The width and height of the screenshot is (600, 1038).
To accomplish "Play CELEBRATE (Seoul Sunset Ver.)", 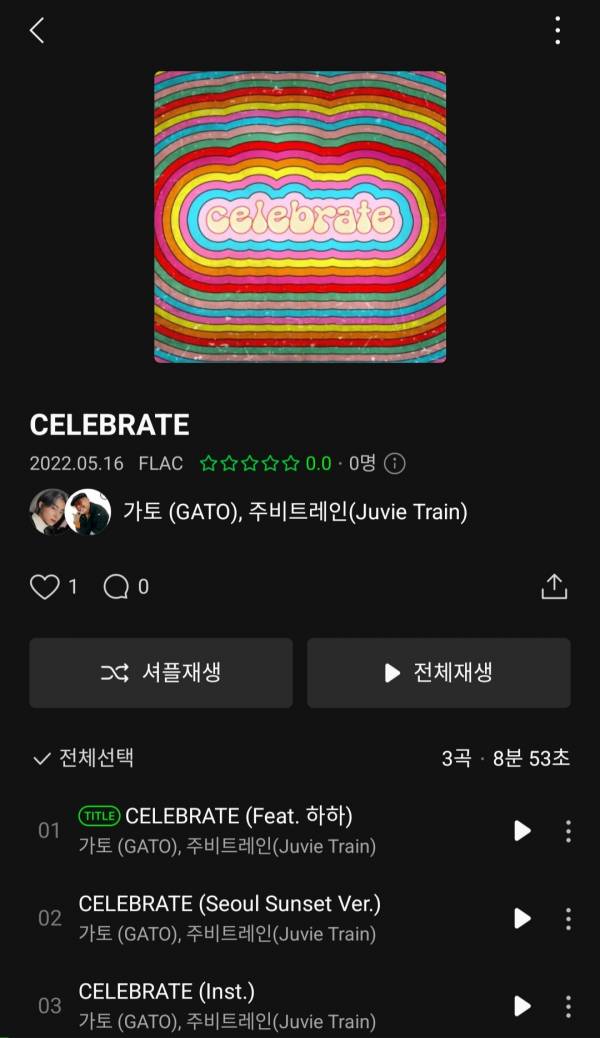I will pyautogui.click(x=522, y=918).
